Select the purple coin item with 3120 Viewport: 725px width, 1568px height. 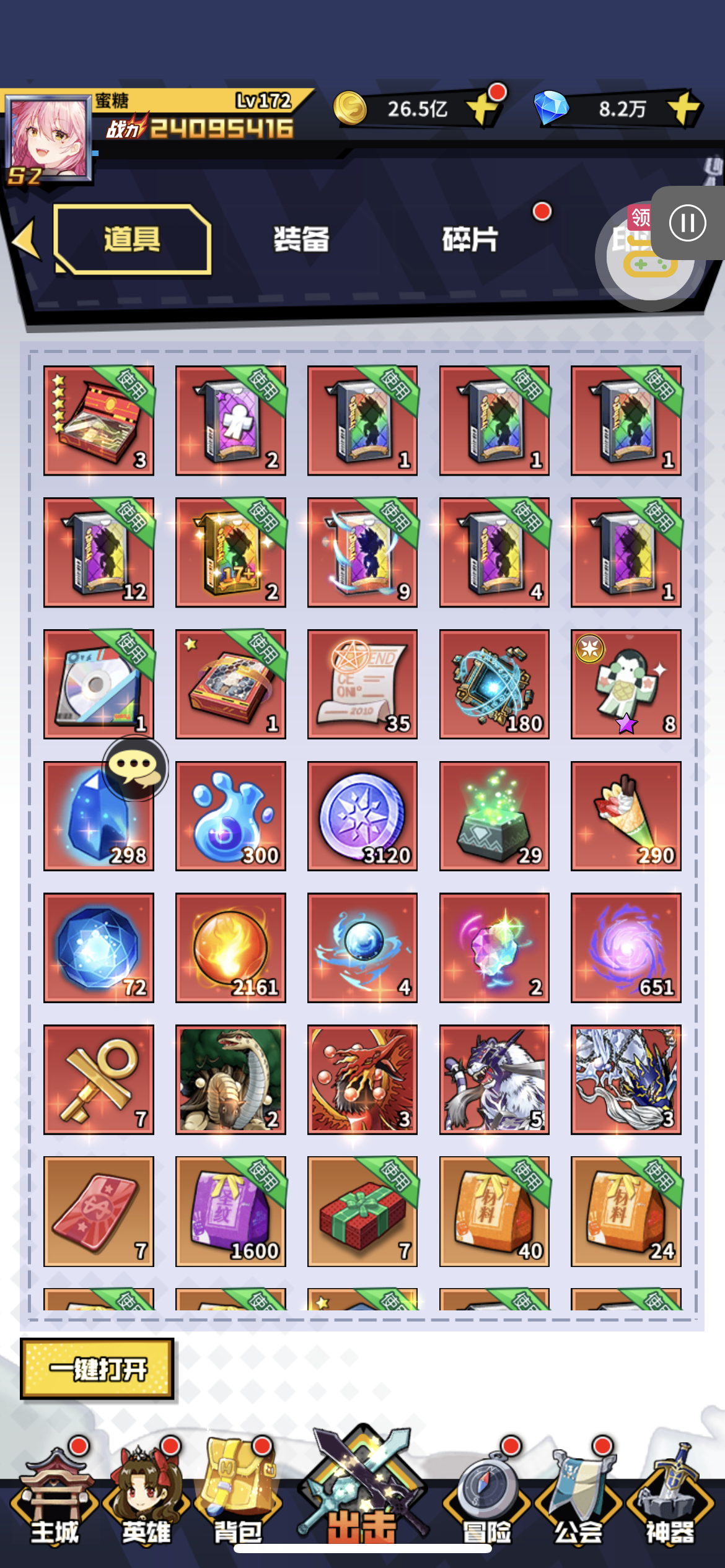pyautogui.click(x=362, y=816)
